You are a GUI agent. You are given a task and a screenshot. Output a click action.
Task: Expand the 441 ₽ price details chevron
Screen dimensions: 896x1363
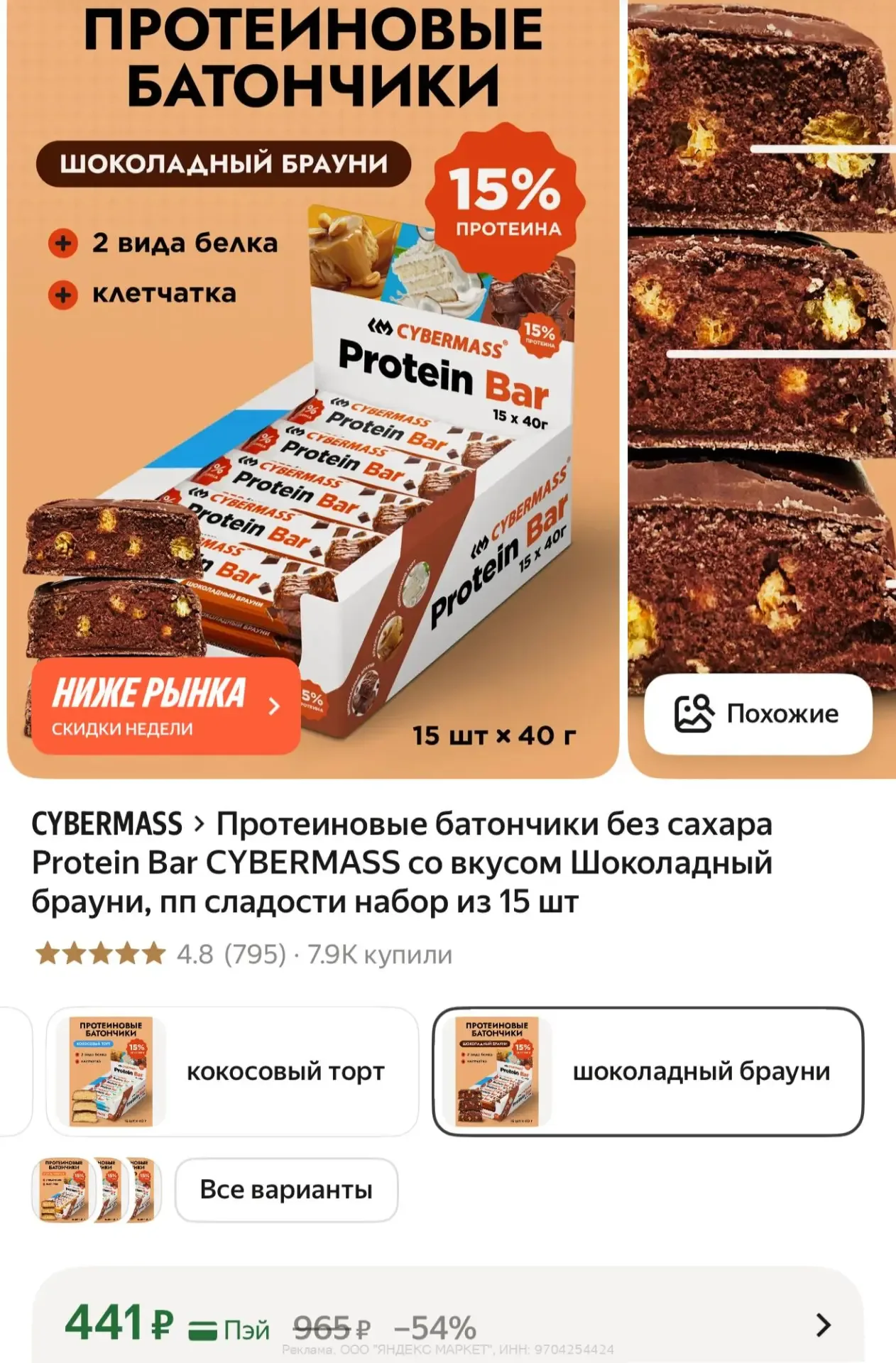823,1325
